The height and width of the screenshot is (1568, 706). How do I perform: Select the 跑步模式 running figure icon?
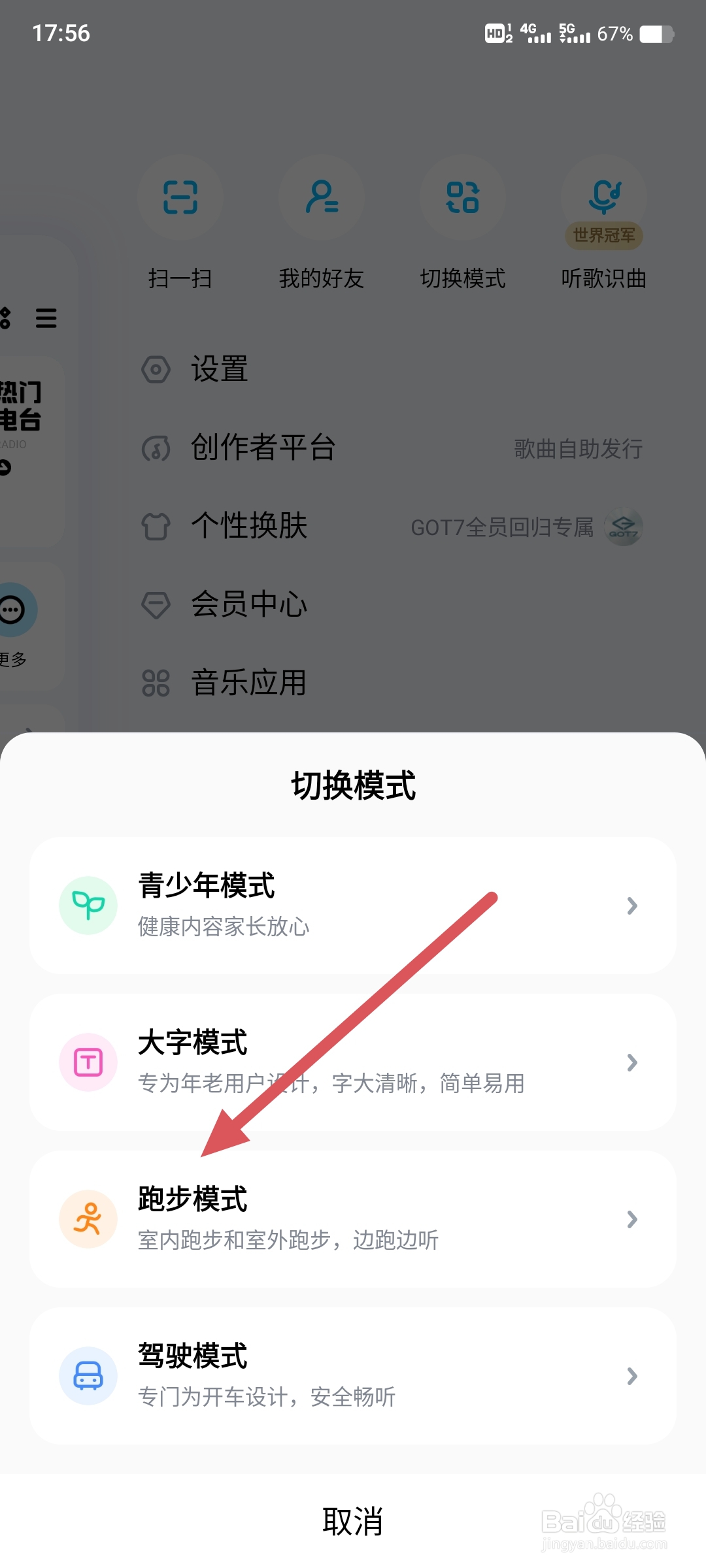(88, 1218)
